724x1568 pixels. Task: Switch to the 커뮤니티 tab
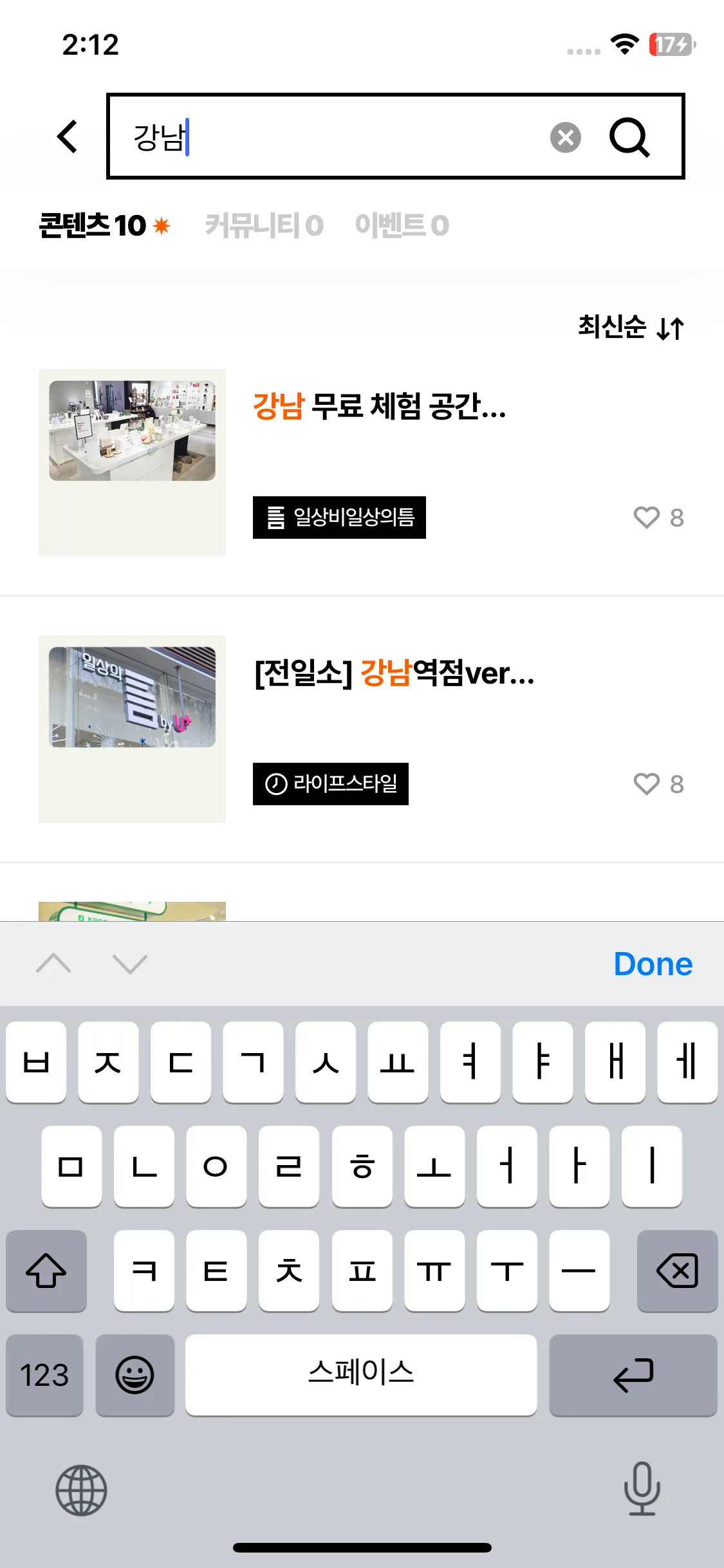pyautogui.click(x=264, y=225)
